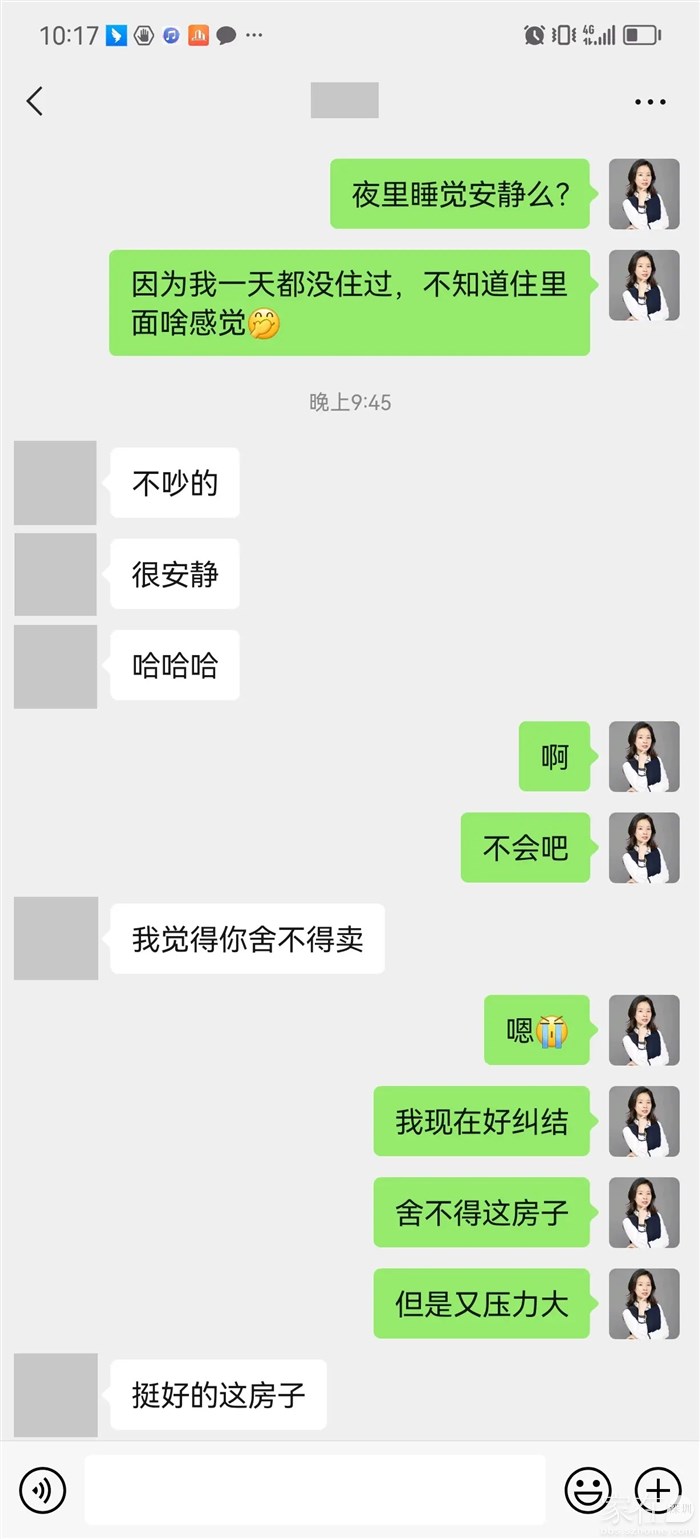Open the emoji sticker panel
The image size is (700, 1539).
[x=588, y=1490]
